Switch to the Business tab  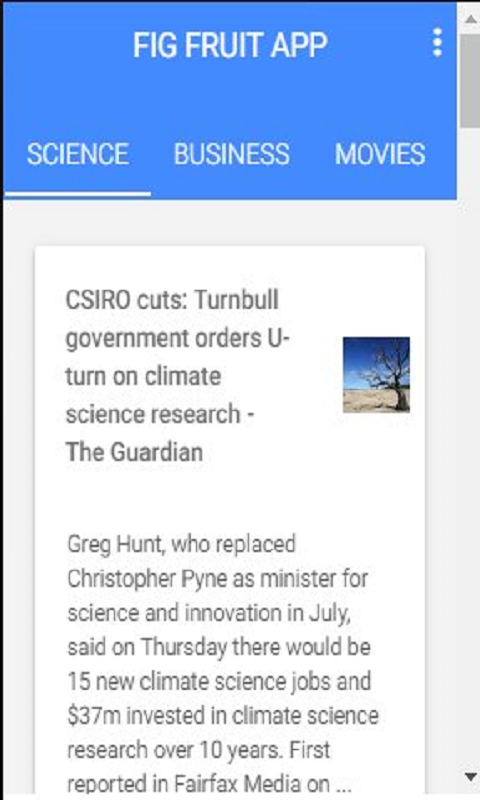[x=232, y=154]
